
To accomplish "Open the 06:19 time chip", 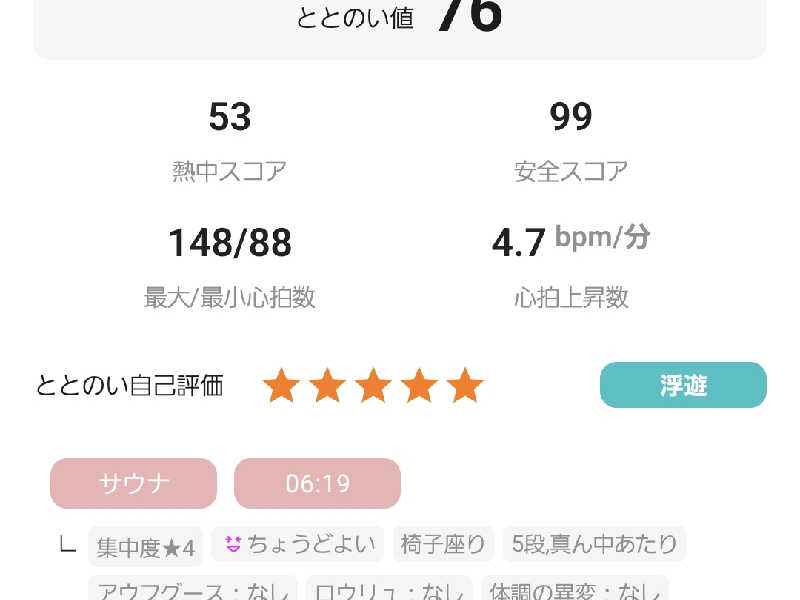I will pos(317,484).
